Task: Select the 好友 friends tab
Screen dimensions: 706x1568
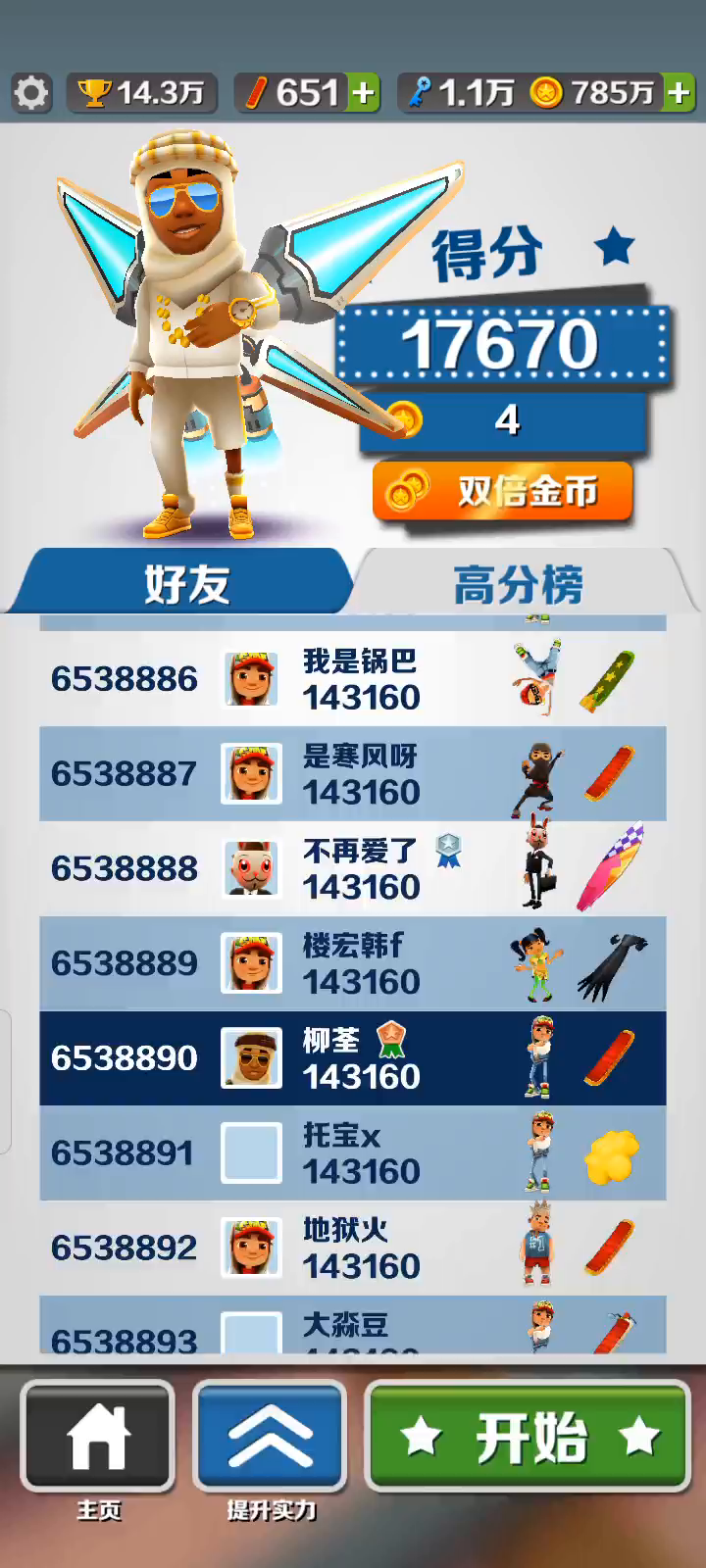Action: pyautogui.click(x=186, y=584)
